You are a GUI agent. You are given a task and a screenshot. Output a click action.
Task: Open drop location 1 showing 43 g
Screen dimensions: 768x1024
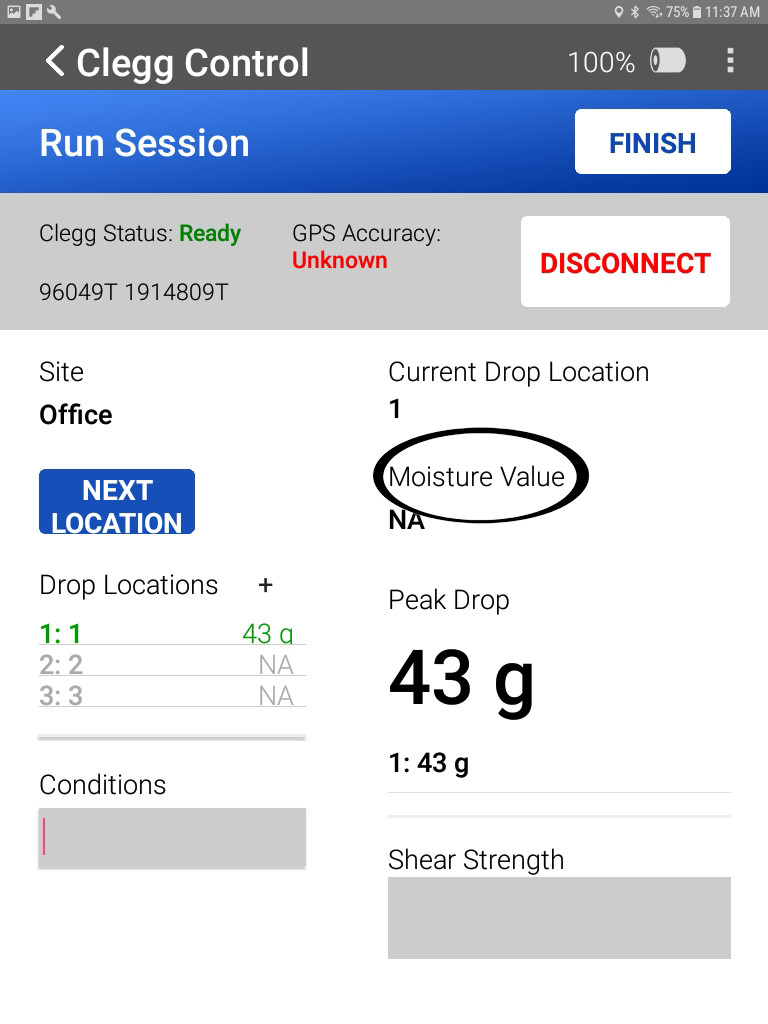click(x=170, y=633)
